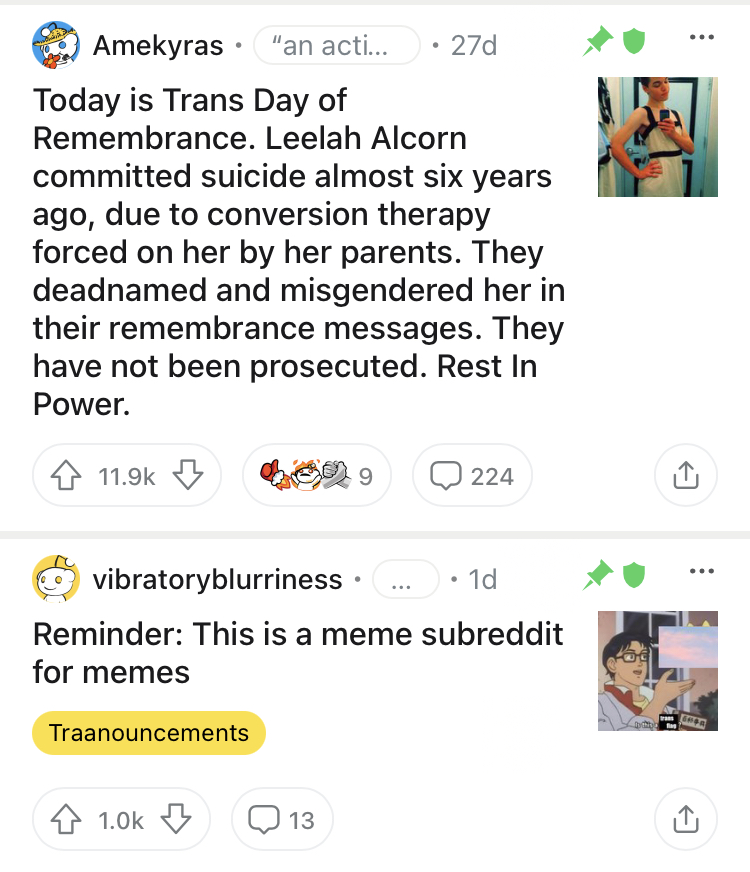
Task: Open the "an acti..." user flair on Amekyras's post
Action: (x=337, y=46)
